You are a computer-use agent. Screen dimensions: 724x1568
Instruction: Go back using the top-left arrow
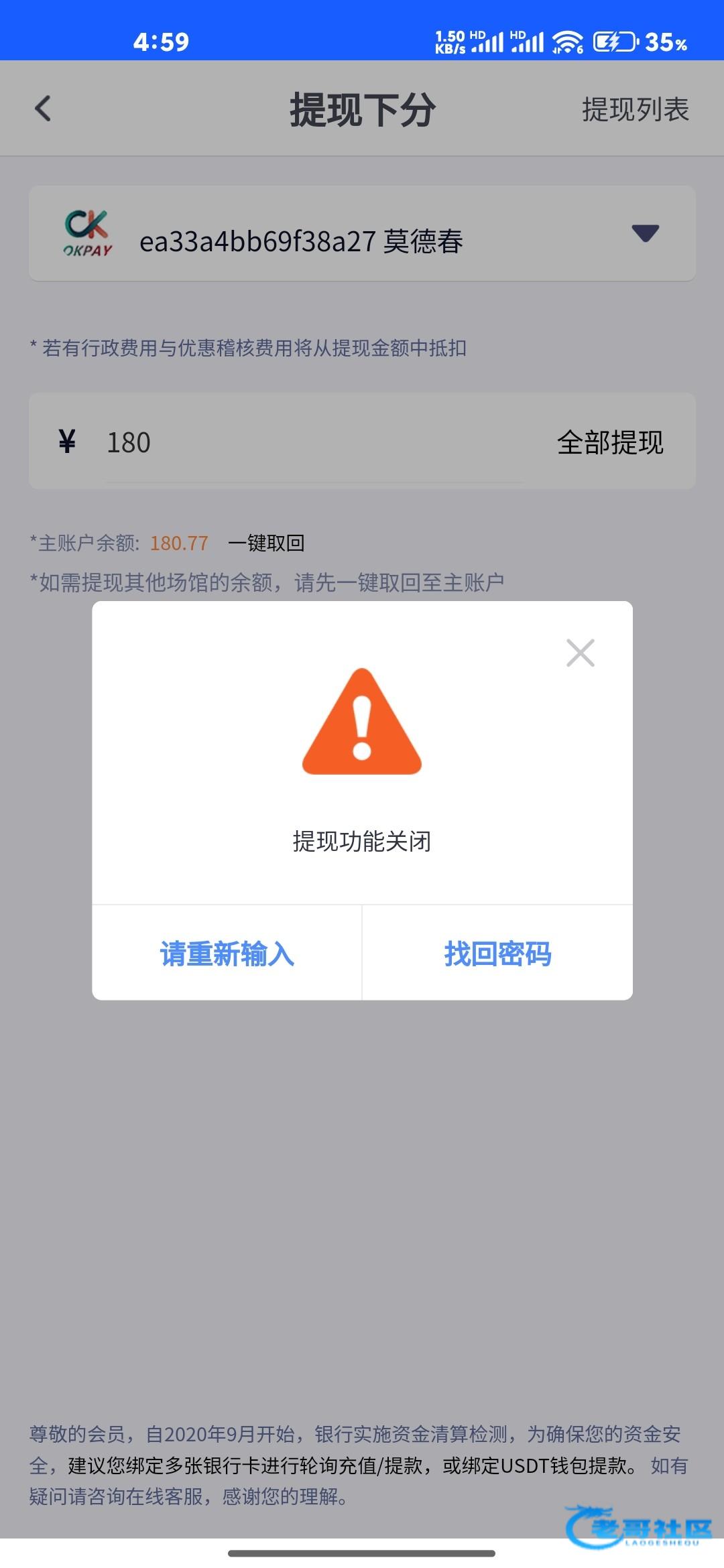click(43, 109)
